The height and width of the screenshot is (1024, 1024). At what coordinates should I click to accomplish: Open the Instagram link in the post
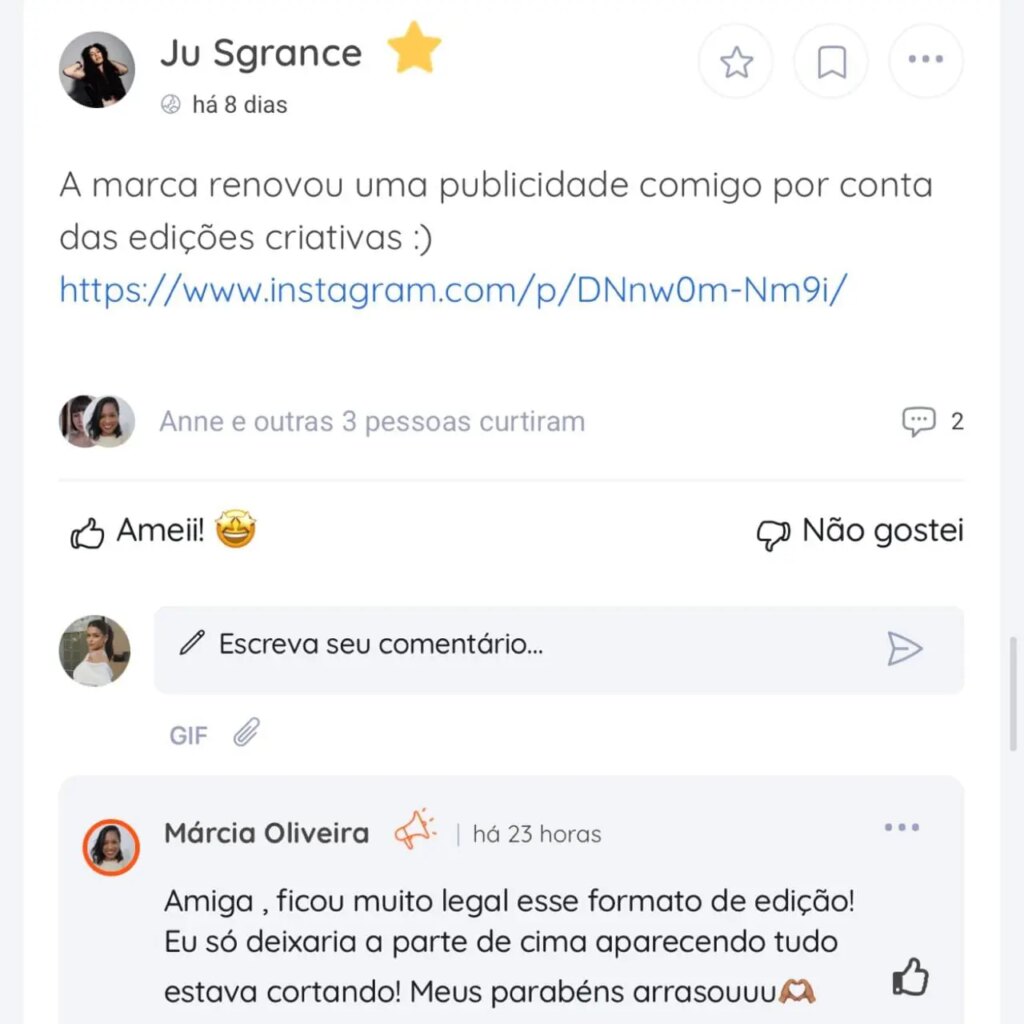(x=453, y=290)
